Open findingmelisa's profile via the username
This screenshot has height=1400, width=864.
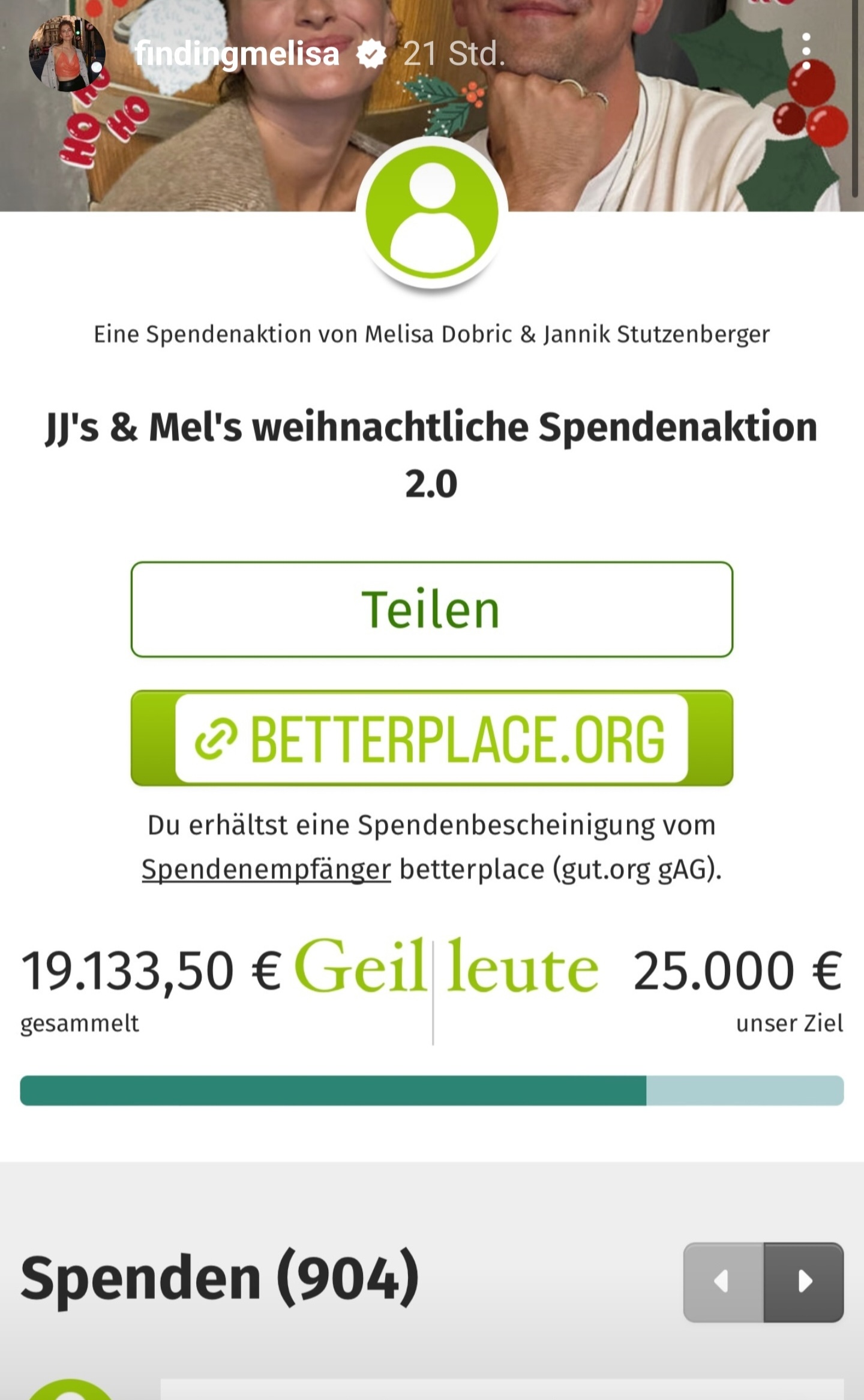click(x=236, y=54)
